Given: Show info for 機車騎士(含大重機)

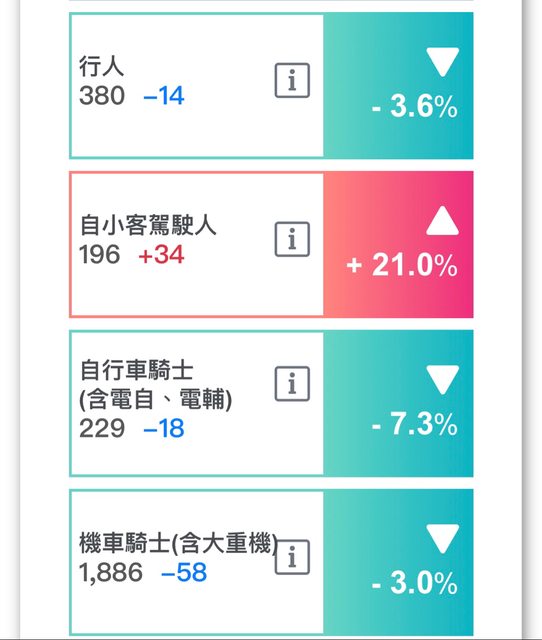Looking at the screenshot, I should [x=292, y=557].
